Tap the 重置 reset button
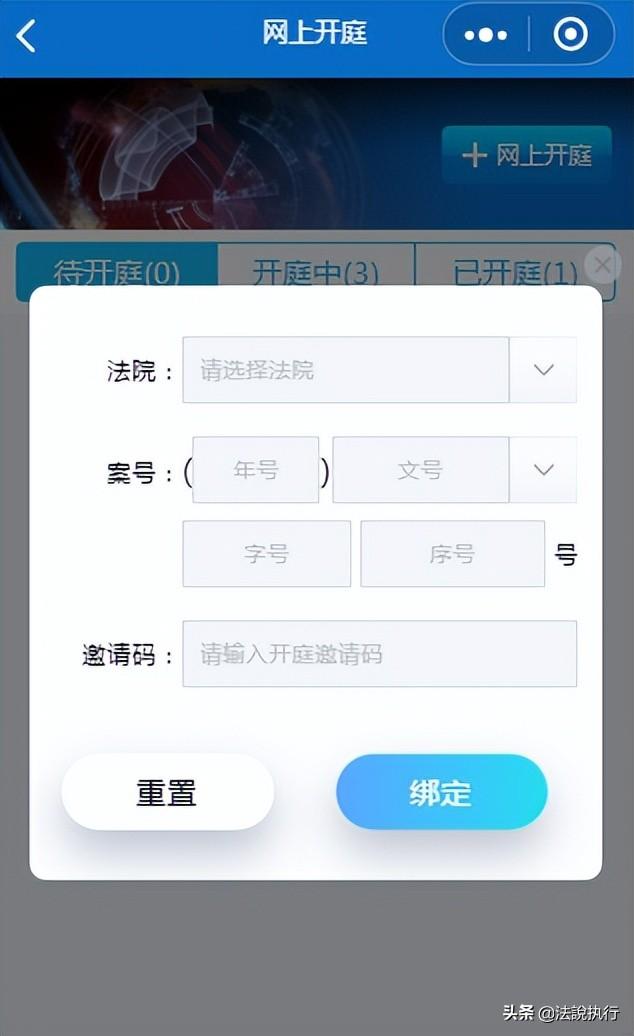Image resolution: width=634 pixels, height=1036 pixels. coord(167,792)
